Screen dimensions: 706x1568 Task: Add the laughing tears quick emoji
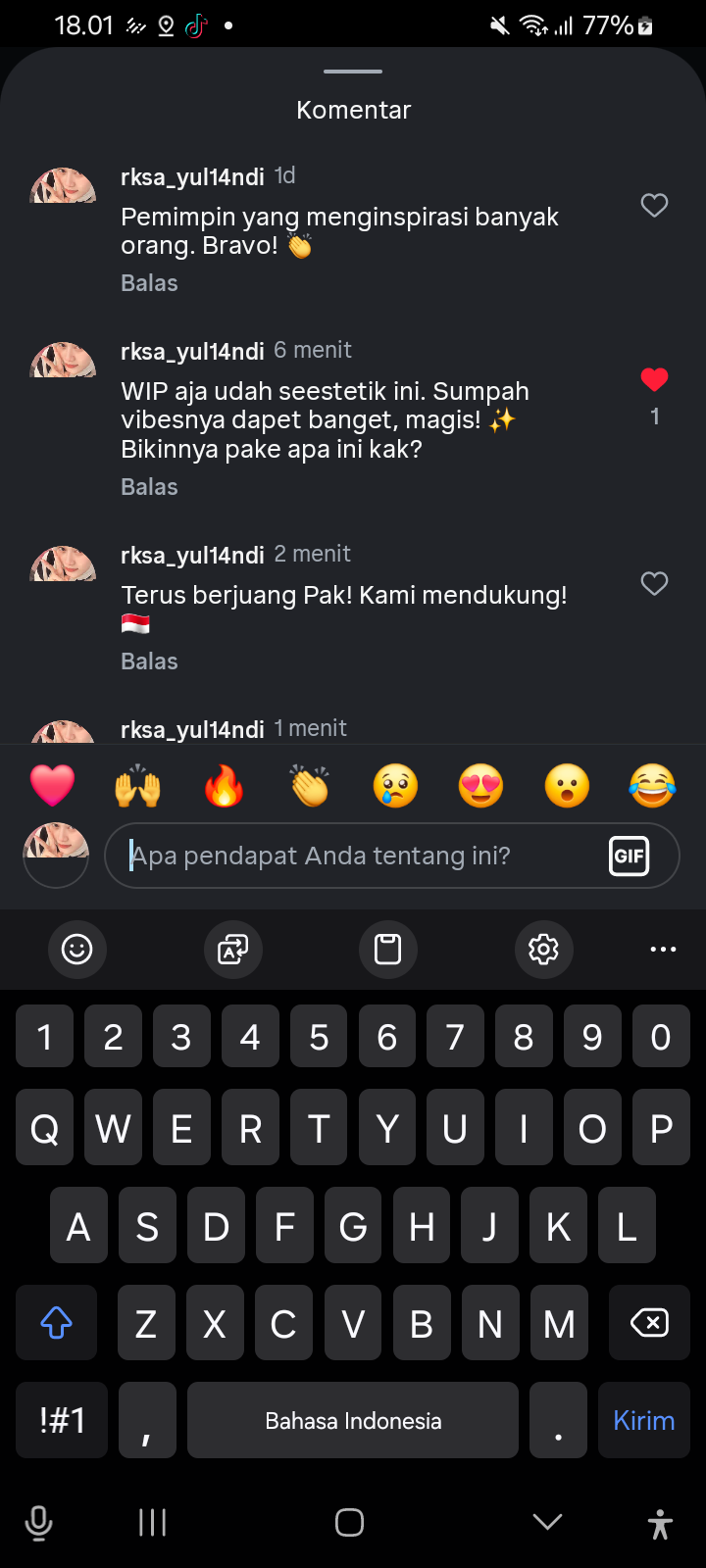[x=652, y=786]
